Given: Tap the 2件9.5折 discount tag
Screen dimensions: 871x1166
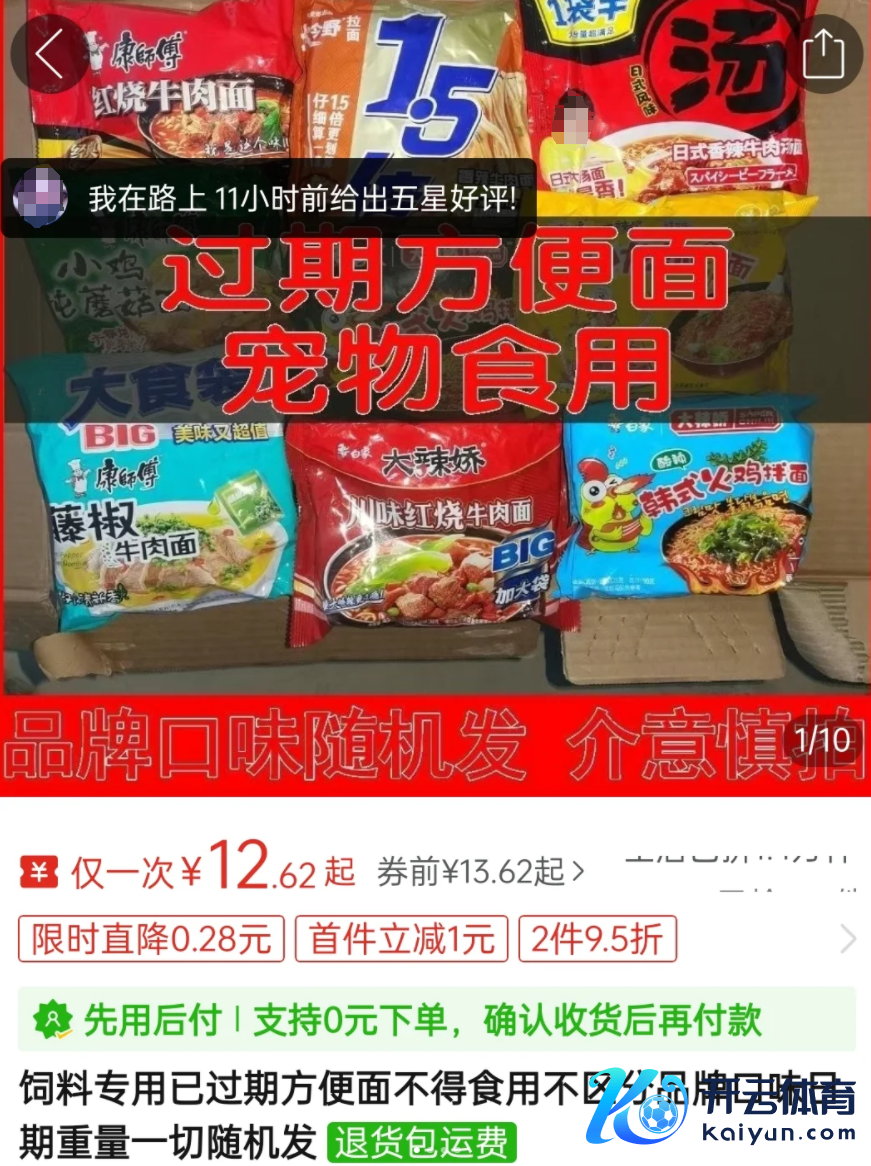Looking at the screenshot, I should pos(597,940).
